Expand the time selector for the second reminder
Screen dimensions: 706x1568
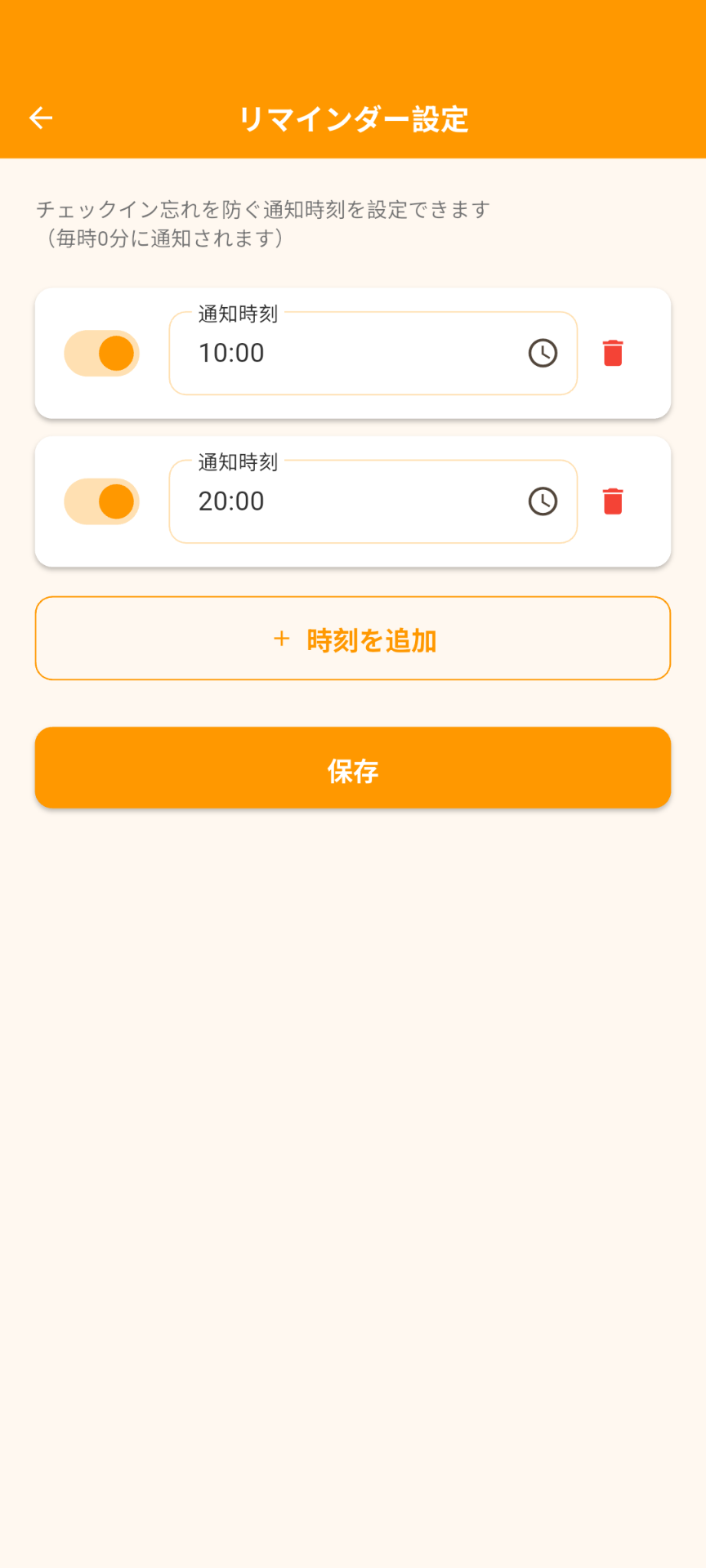pos(542,501)
